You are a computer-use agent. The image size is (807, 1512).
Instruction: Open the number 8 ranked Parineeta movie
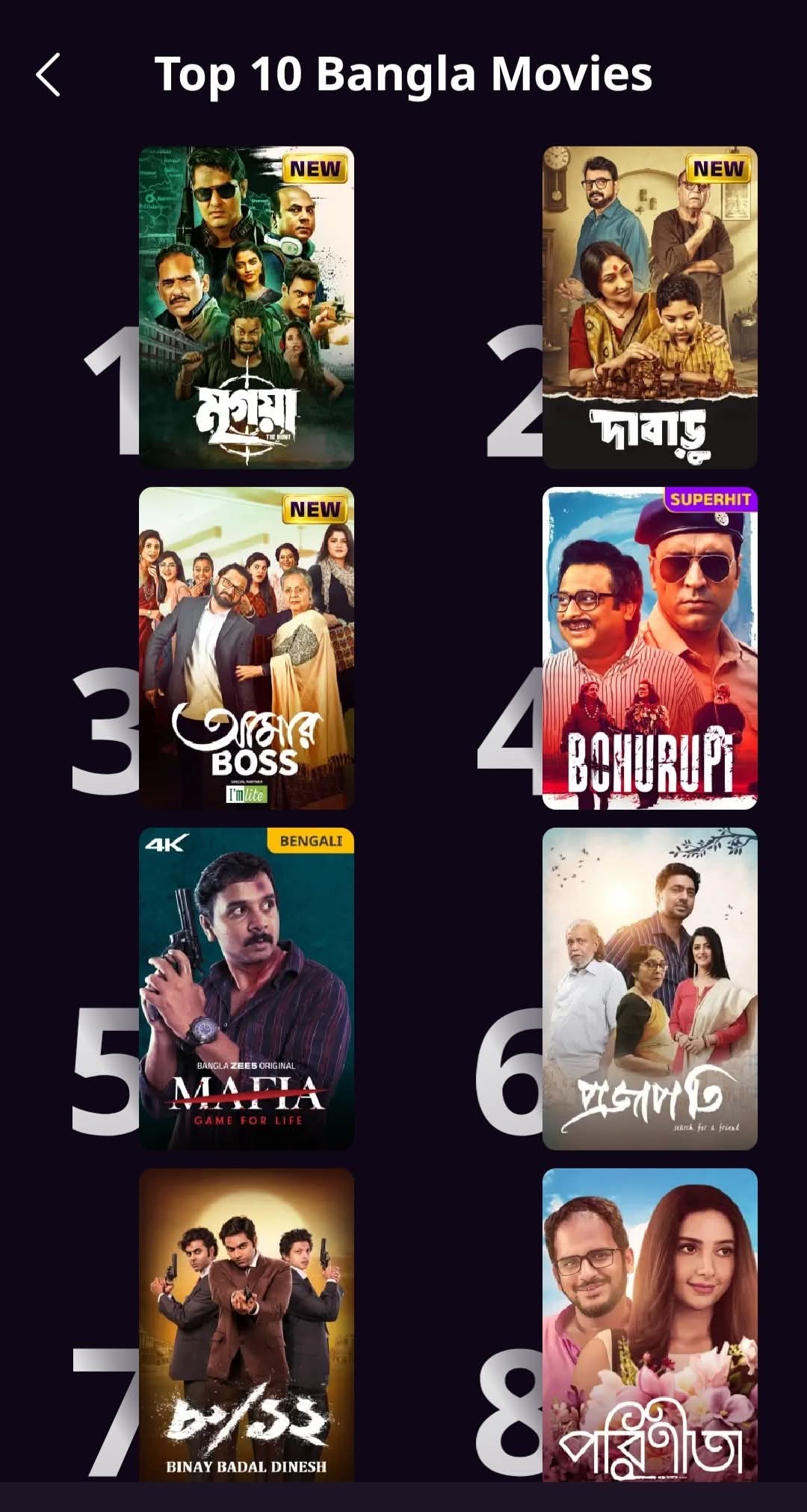(649, 1324)
